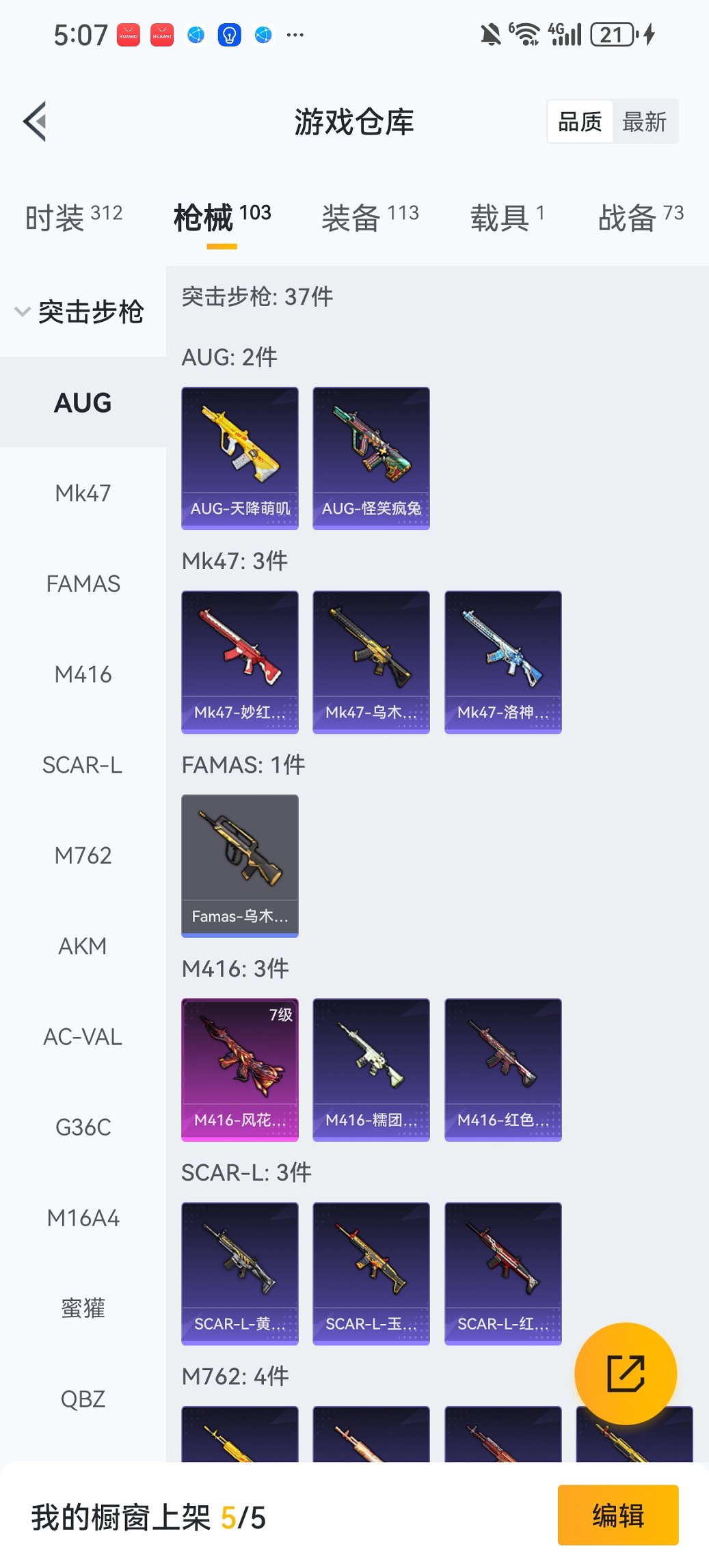
Task: Open the 战备 tab
Action: coord(640,218)
